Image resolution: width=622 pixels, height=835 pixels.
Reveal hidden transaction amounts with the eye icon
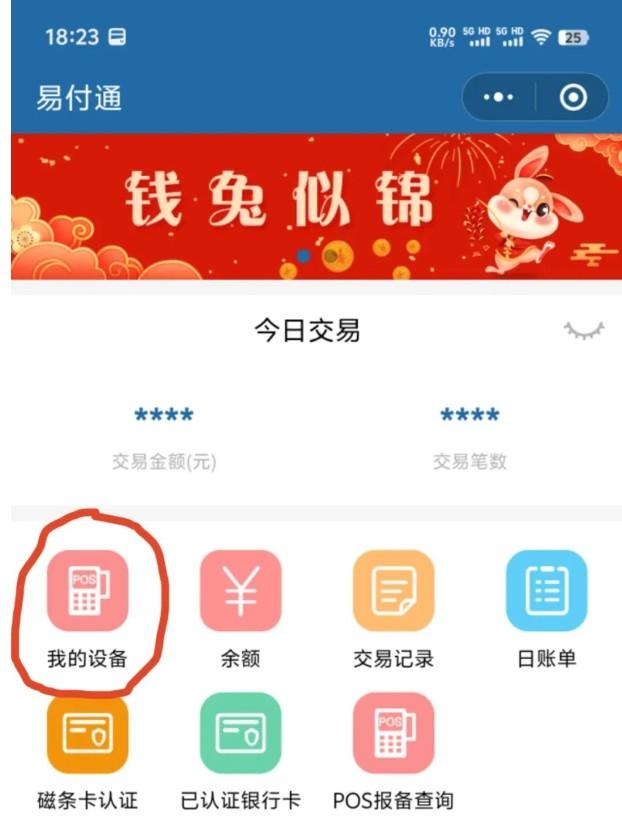[x=584, y=331]
